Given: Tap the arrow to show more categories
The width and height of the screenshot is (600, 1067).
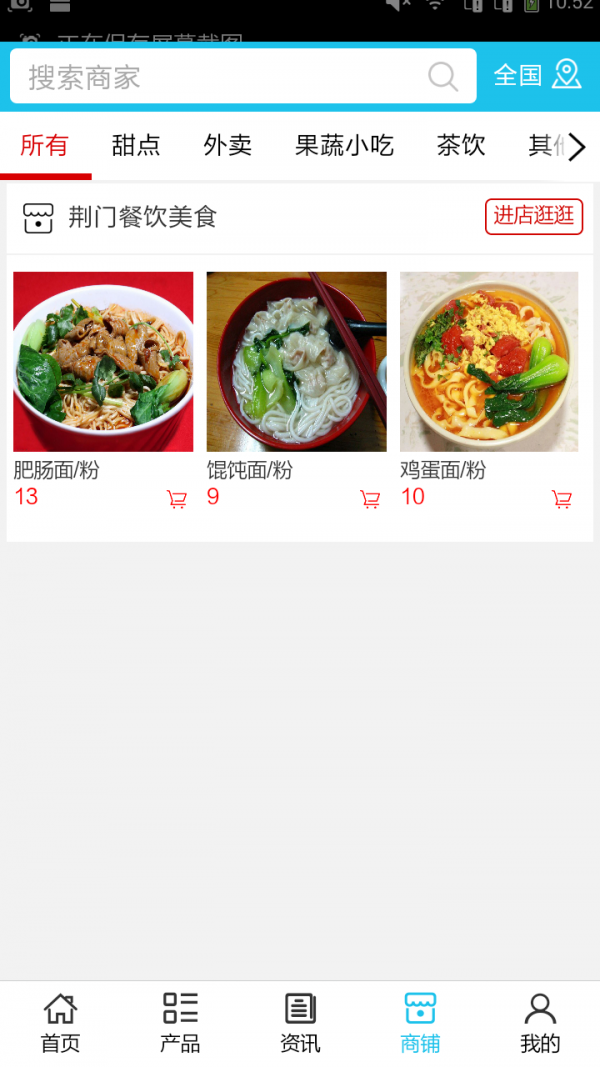Looking at the screenshot, I should tap(577, 147).
